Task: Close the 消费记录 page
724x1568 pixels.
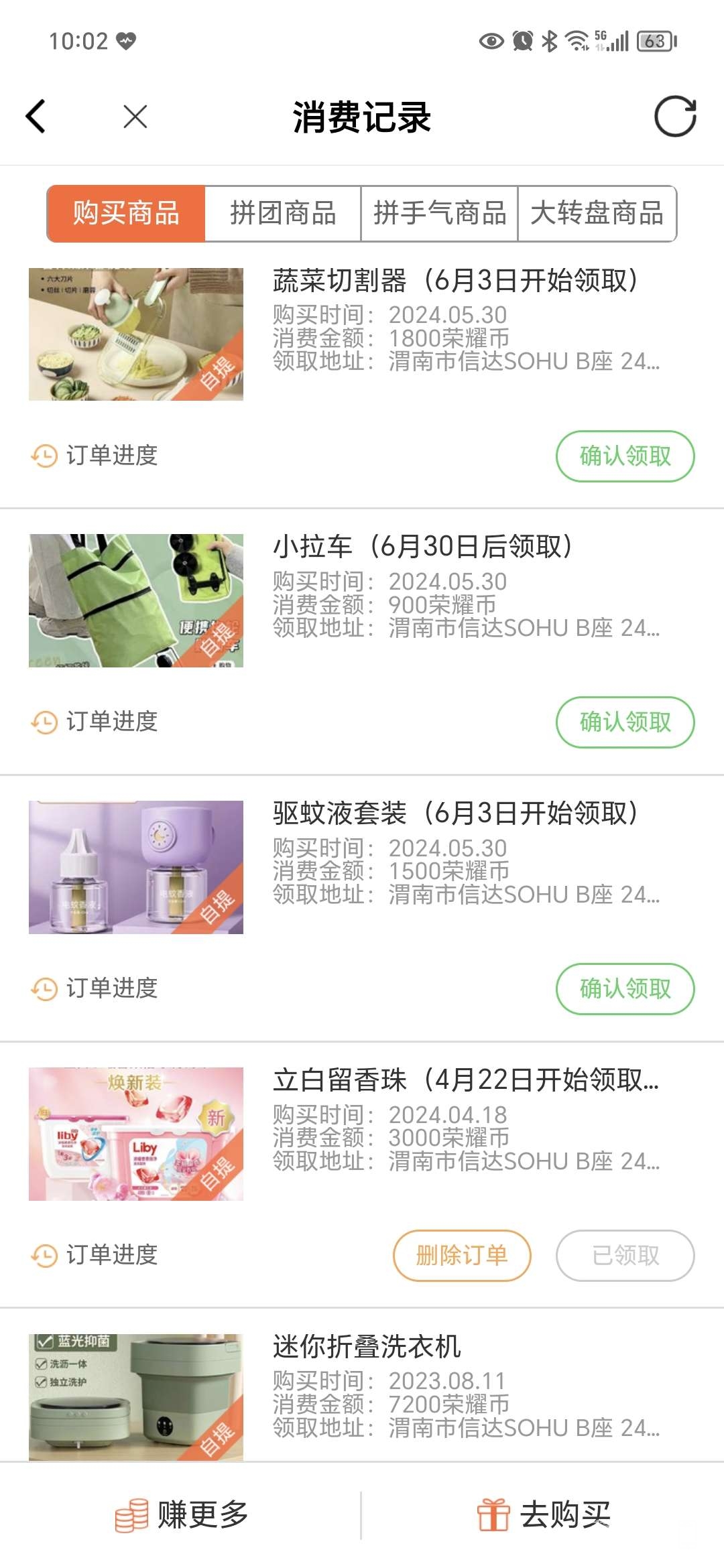Action: pos(135,117)
